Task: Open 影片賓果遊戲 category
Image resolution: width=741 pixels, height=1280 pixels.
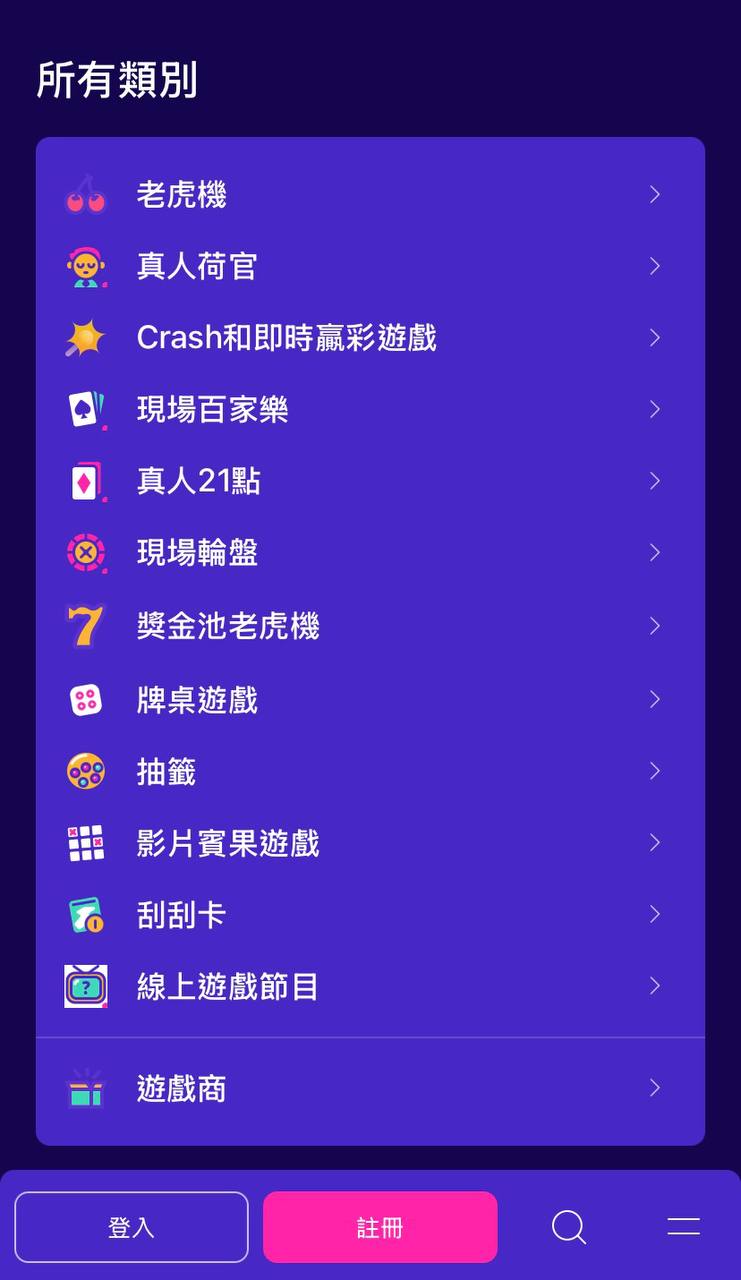Action: tap(370, 843)
